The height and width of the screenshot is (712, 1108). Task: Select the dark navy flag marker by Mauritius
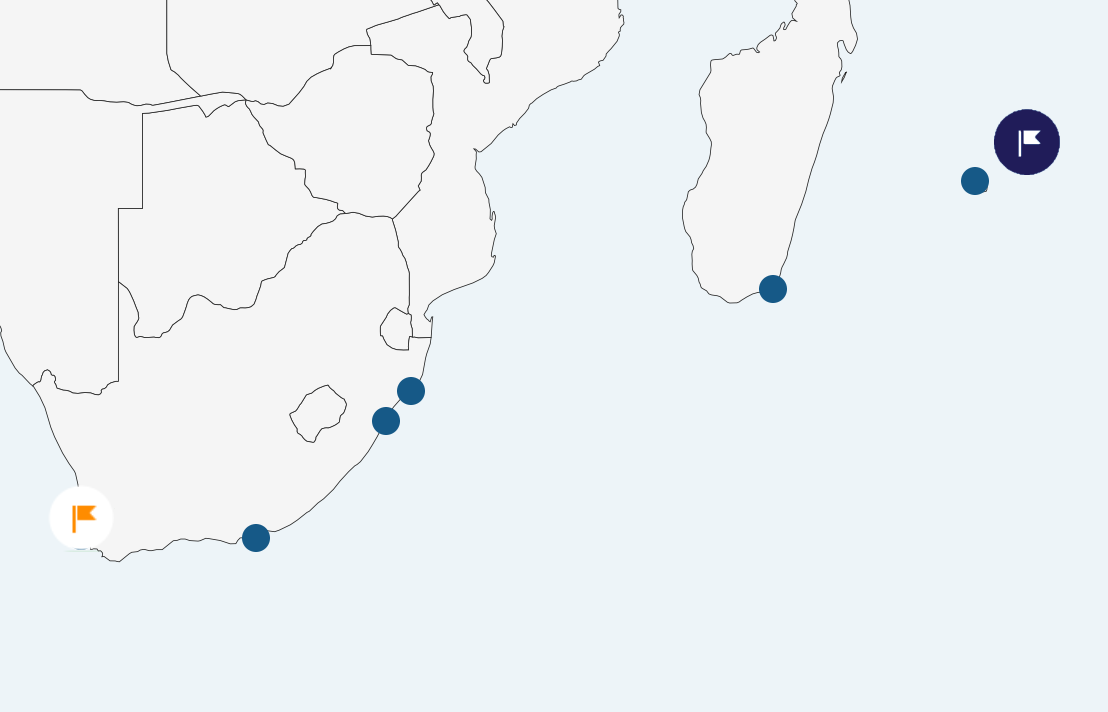click(1026, 142)
